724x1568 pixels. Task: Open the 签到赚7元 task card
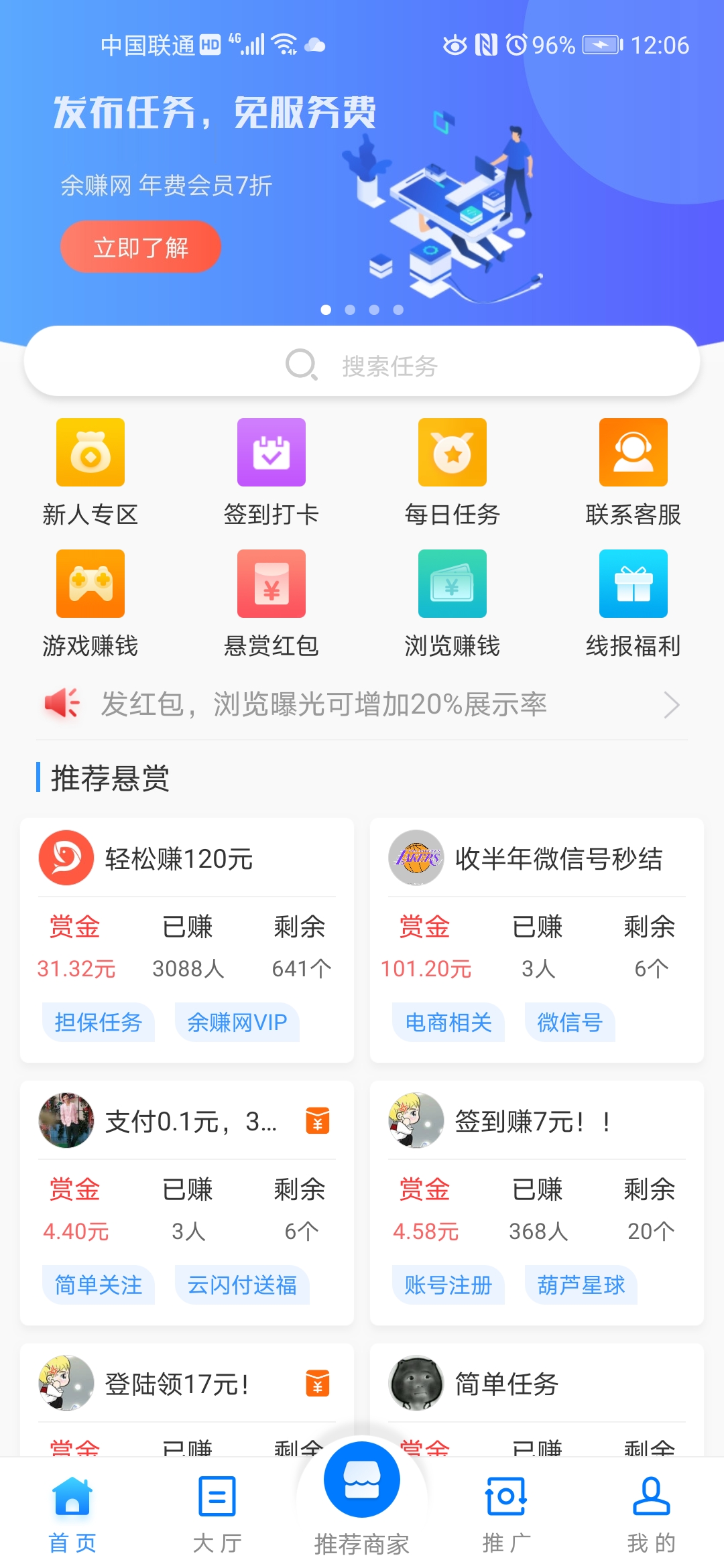537,1201
